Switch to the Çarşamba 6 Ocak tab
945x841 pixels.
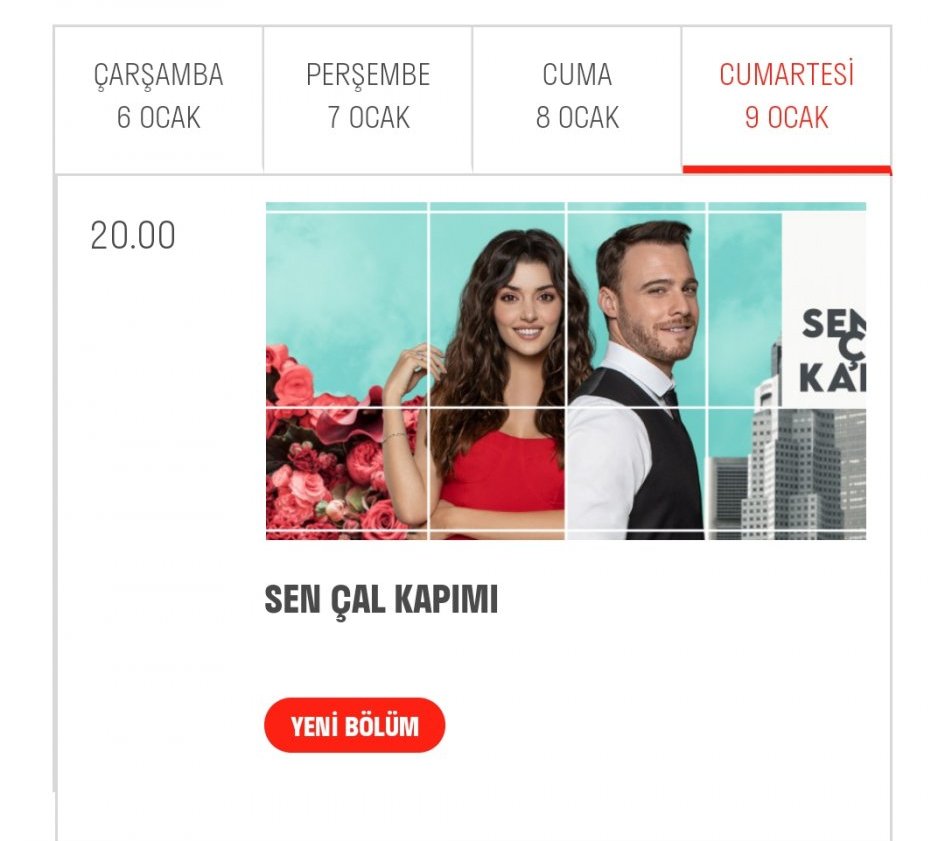click(x=158, y=97)
